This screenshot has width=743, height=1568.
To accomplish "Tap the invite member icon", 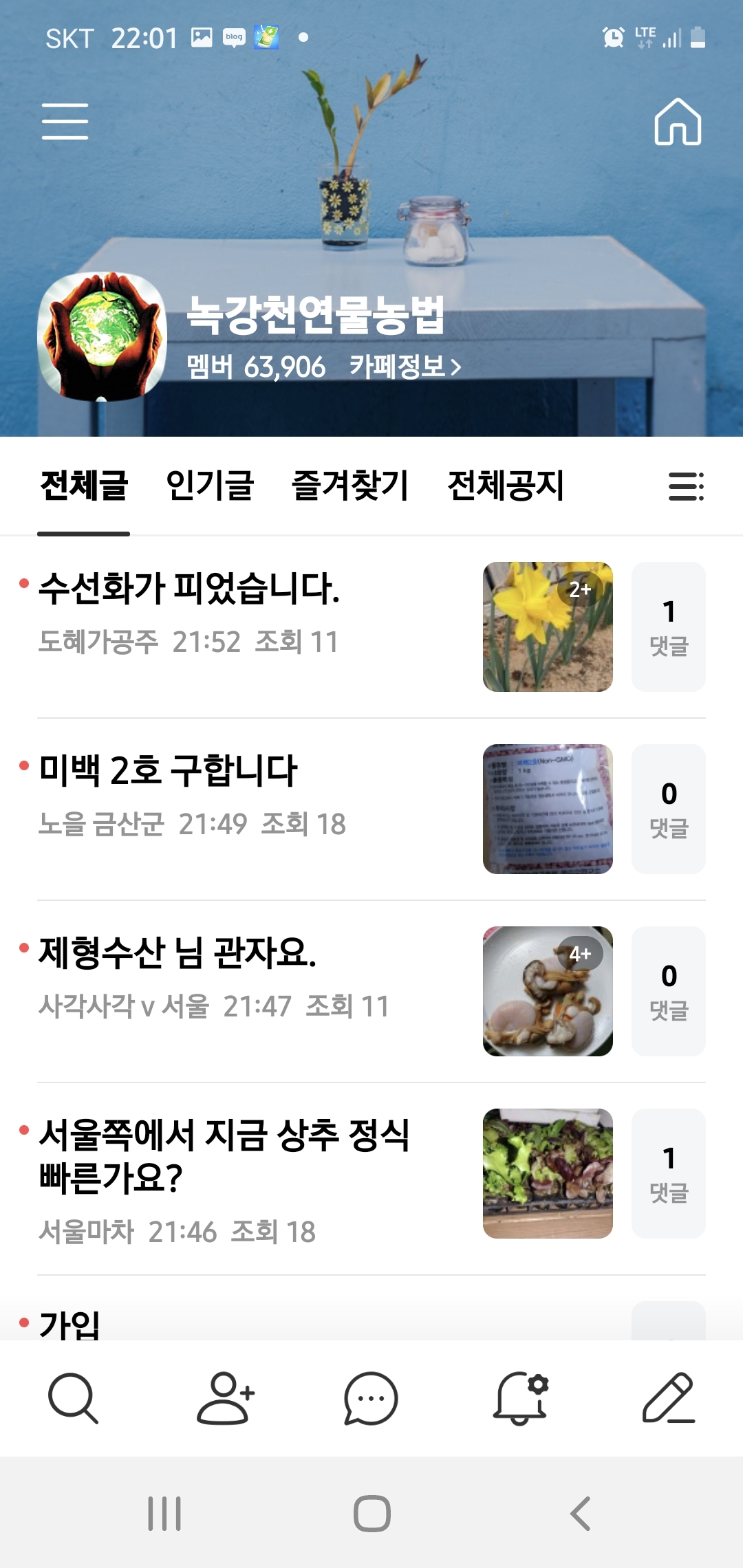I will [x=224, y=1398].
